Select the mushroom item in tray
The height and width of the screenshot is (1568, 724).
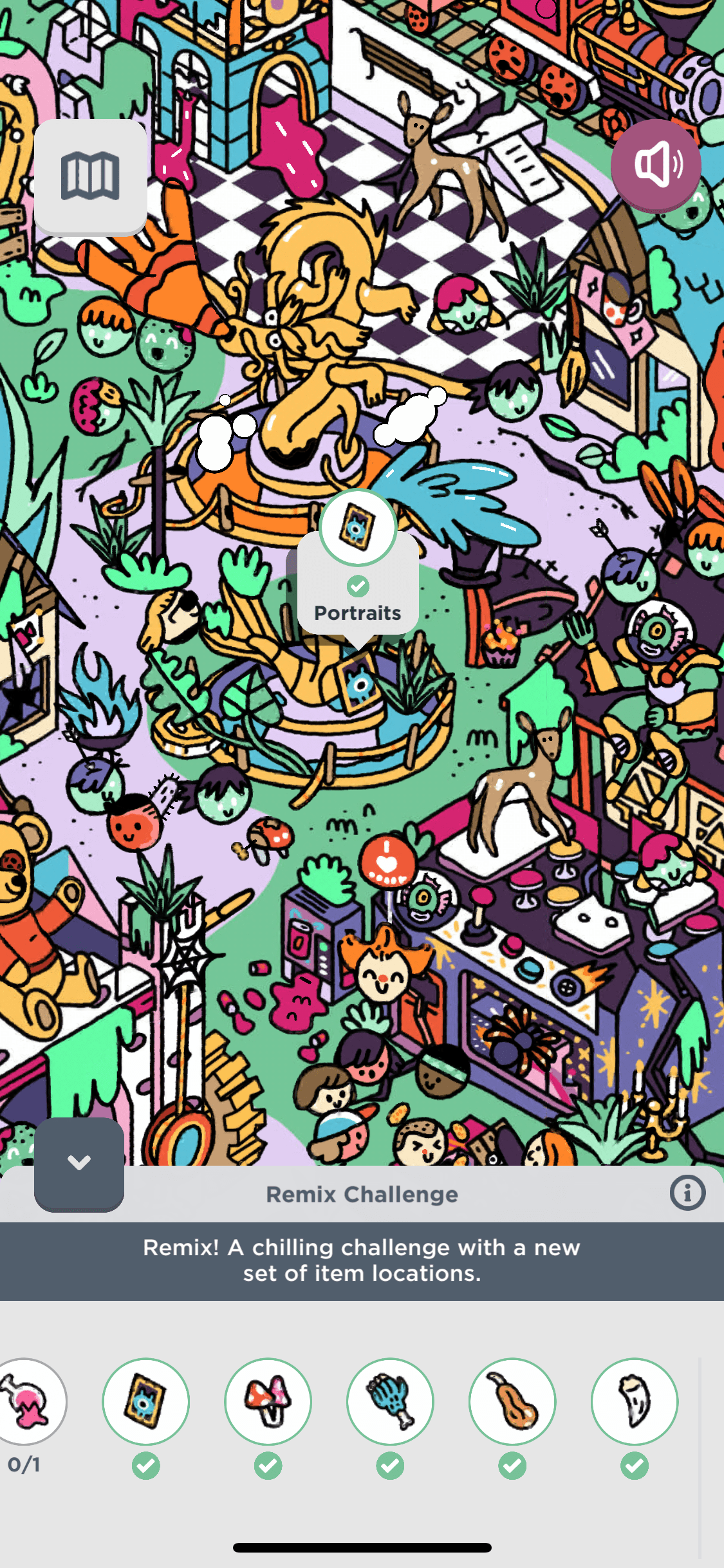(268, 1402)
